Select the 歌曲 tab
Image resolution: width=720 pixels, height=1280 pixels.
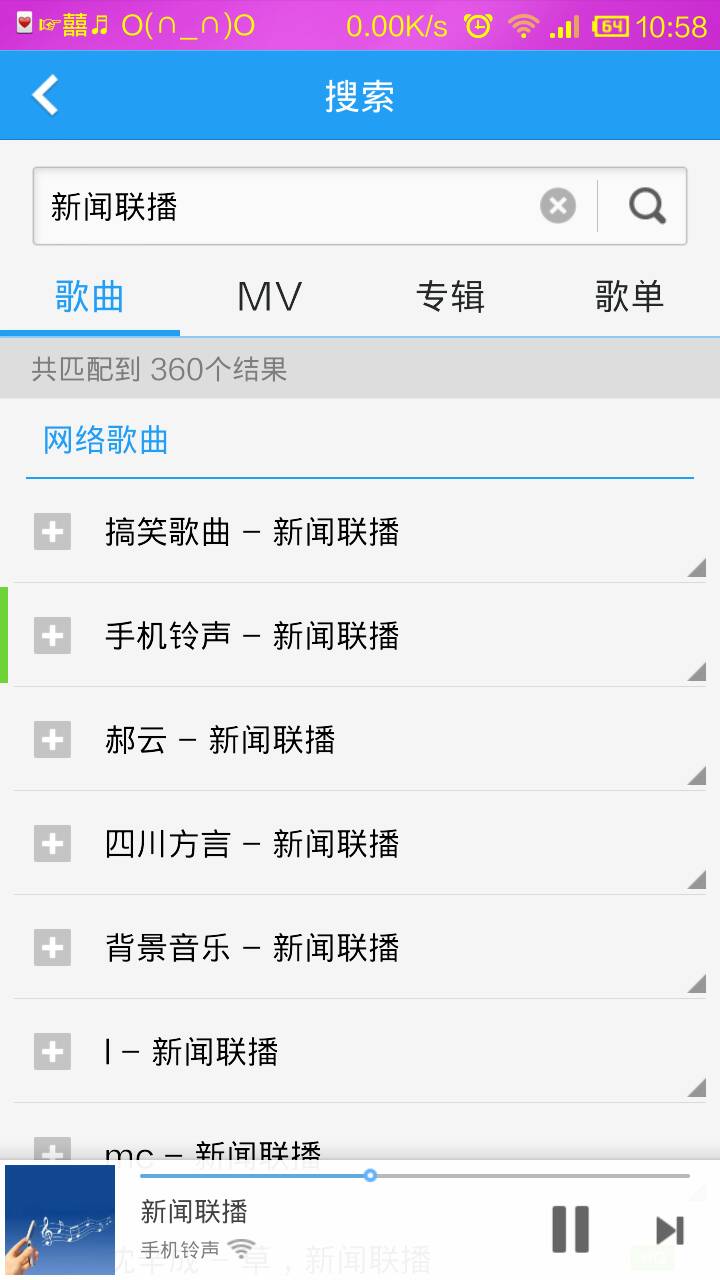(90, 297)
